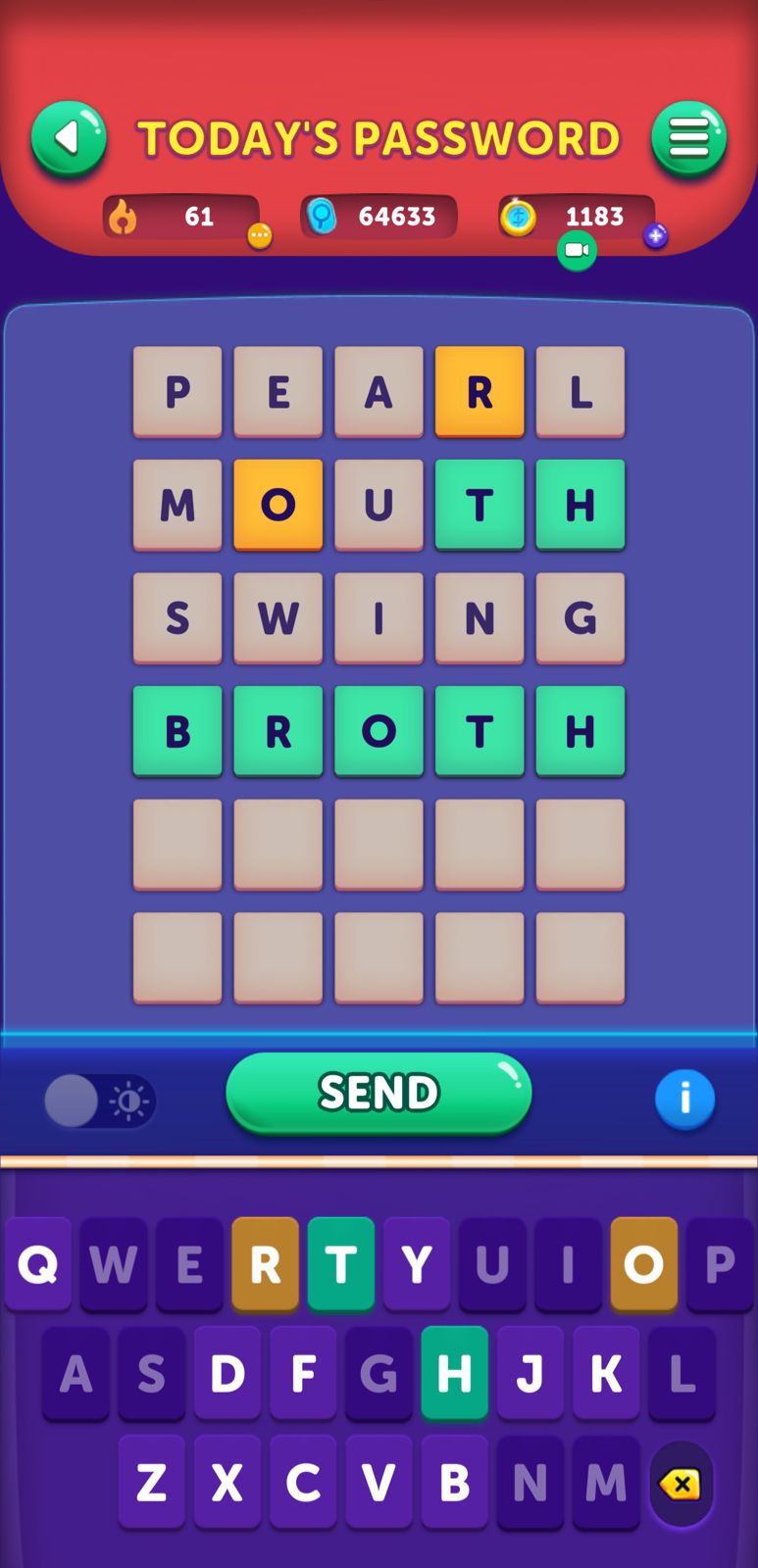Hit the green H key
Image resolution: width=758 pixels, height=1568 pixels.
(x=454, y=1374)
